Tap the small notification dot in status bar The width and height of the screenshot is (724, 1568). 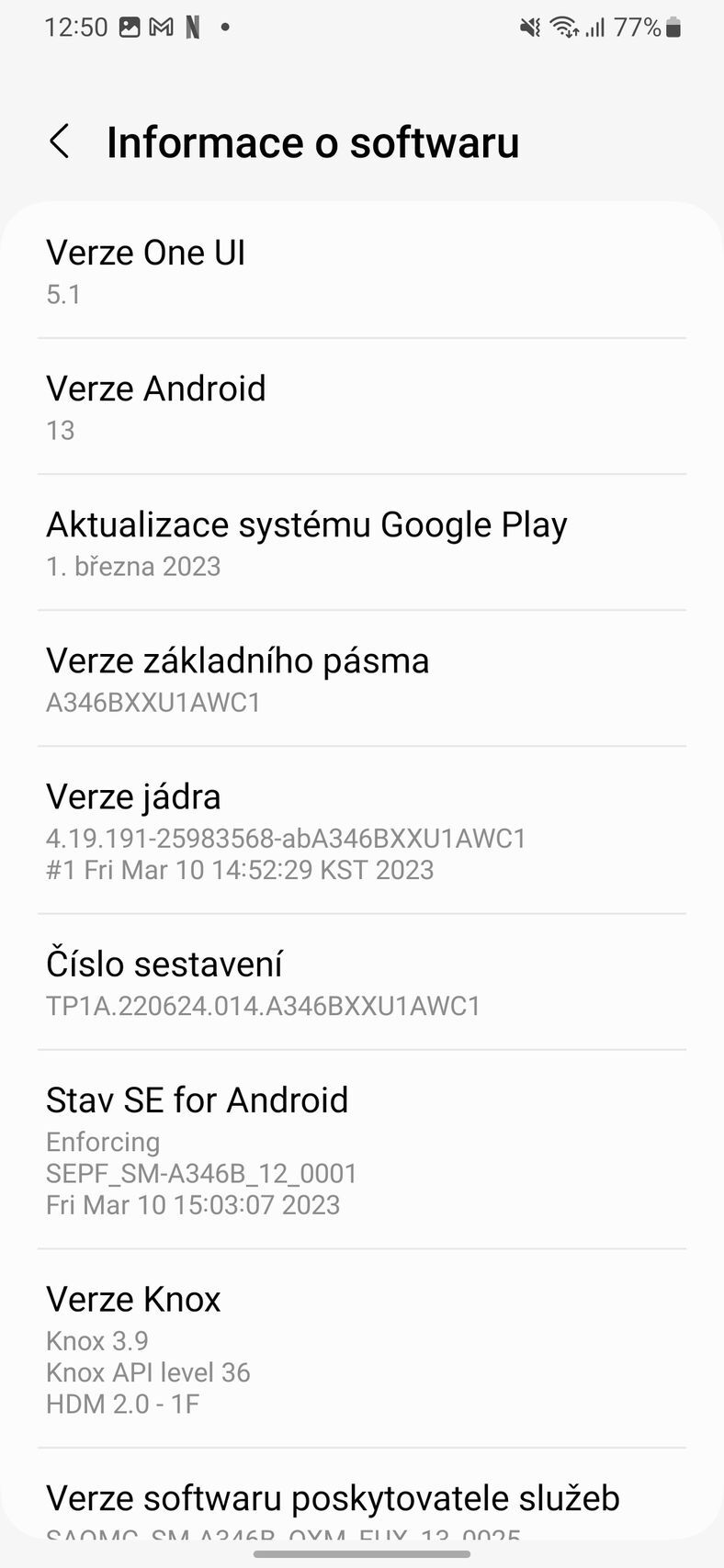224,28
